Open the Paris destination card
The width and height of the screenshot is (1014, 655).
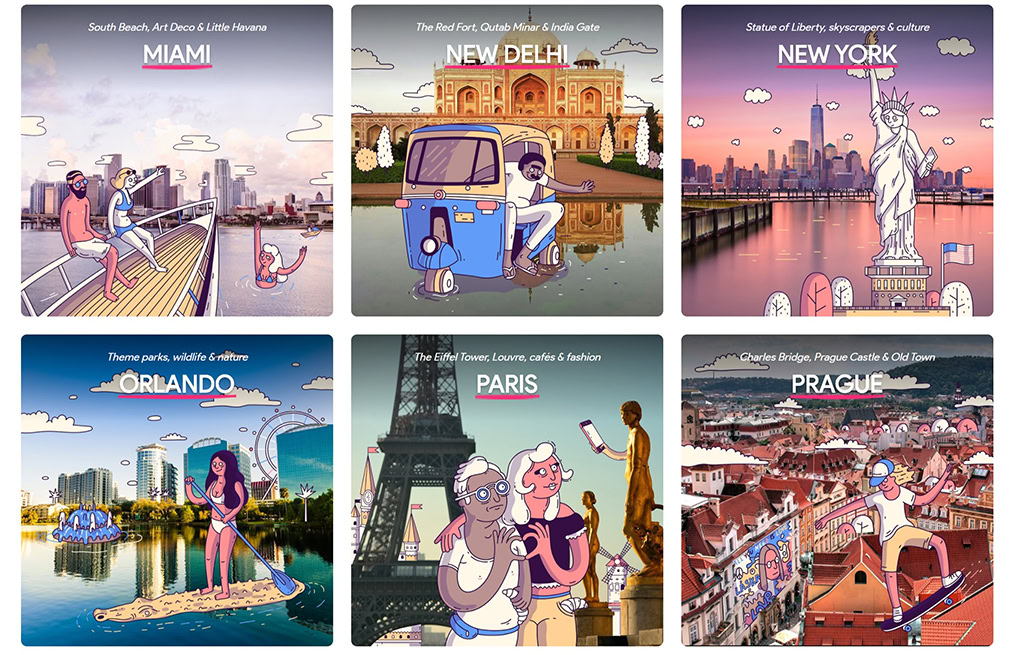(x=507, y=490)
